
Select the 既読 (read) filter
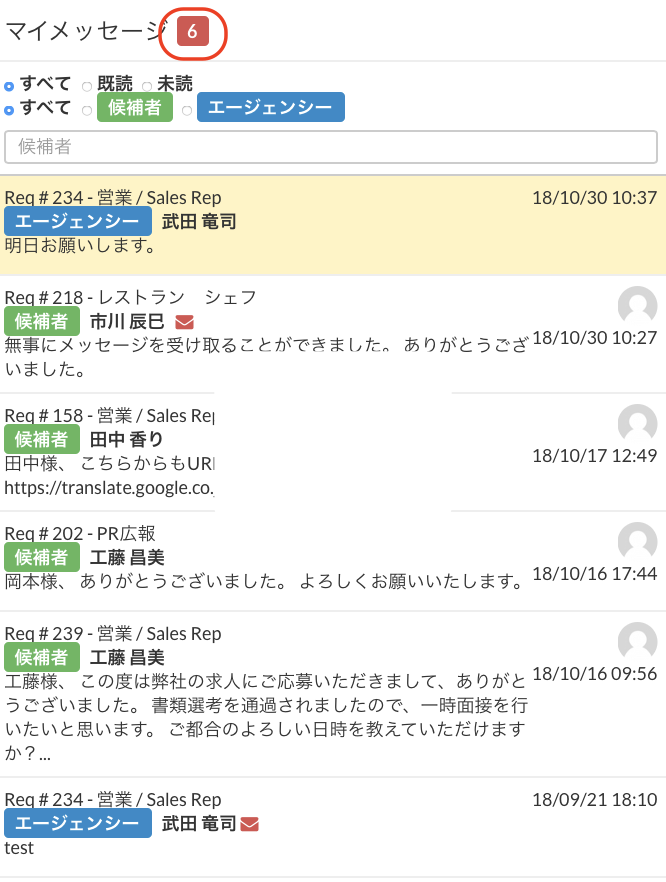pos(87,86)
